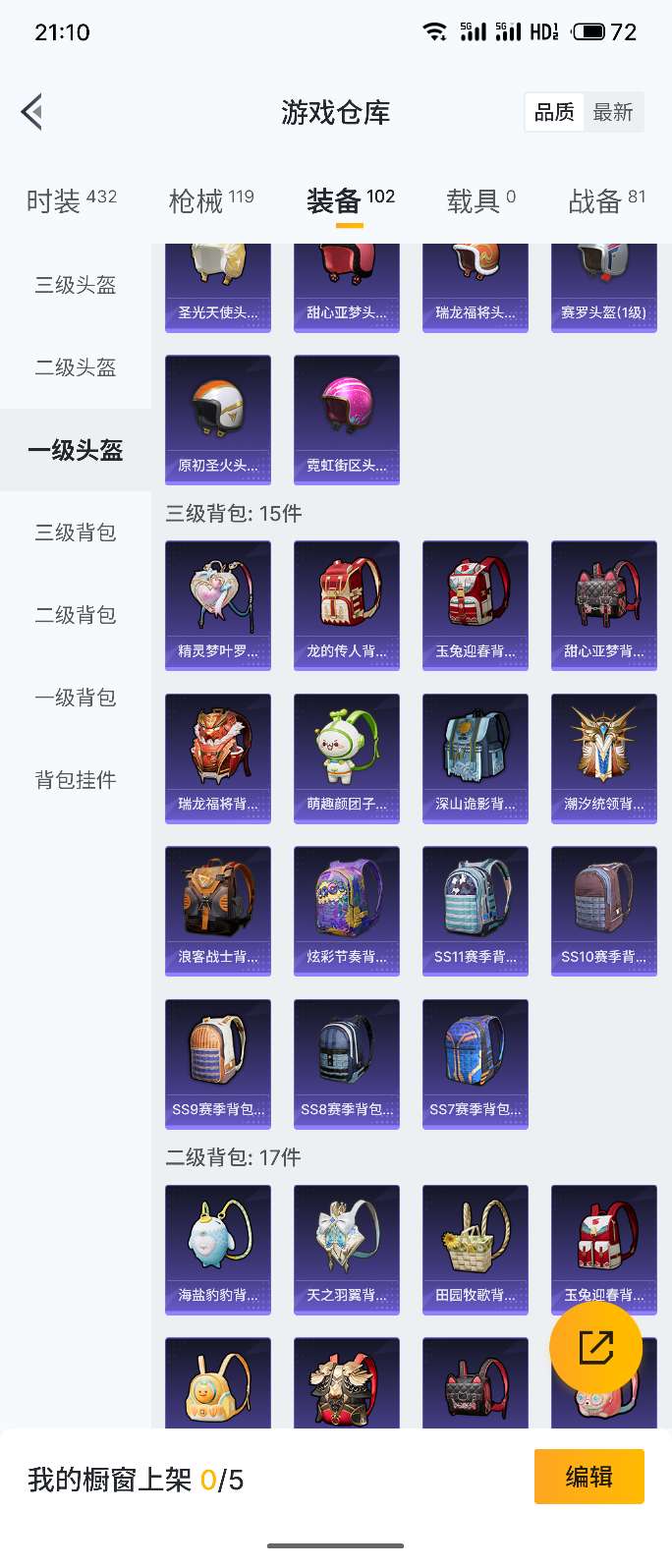Open 背包挂件 category
This screenshot has width=672, height=1568.
pyautogui.click(x=76, y=780)
